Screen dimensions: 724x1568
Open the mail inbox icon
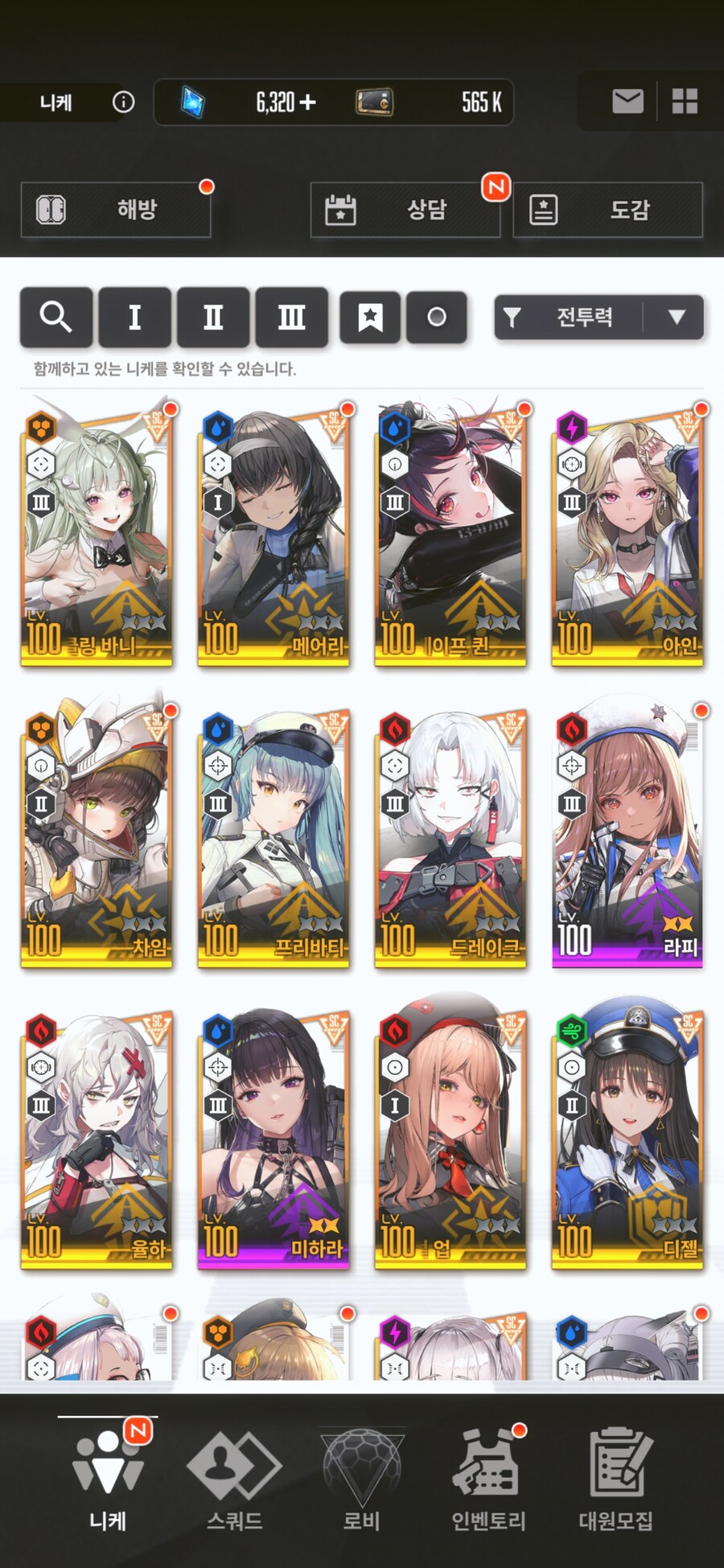click(x=627, y=101)
